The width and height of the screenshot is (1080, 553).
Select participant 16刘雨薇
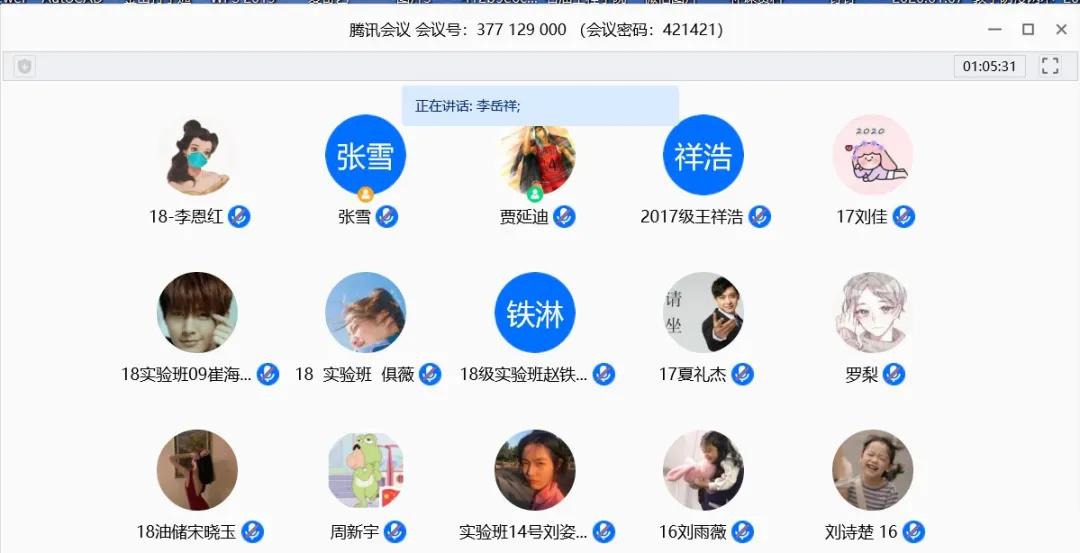(703, 470)
